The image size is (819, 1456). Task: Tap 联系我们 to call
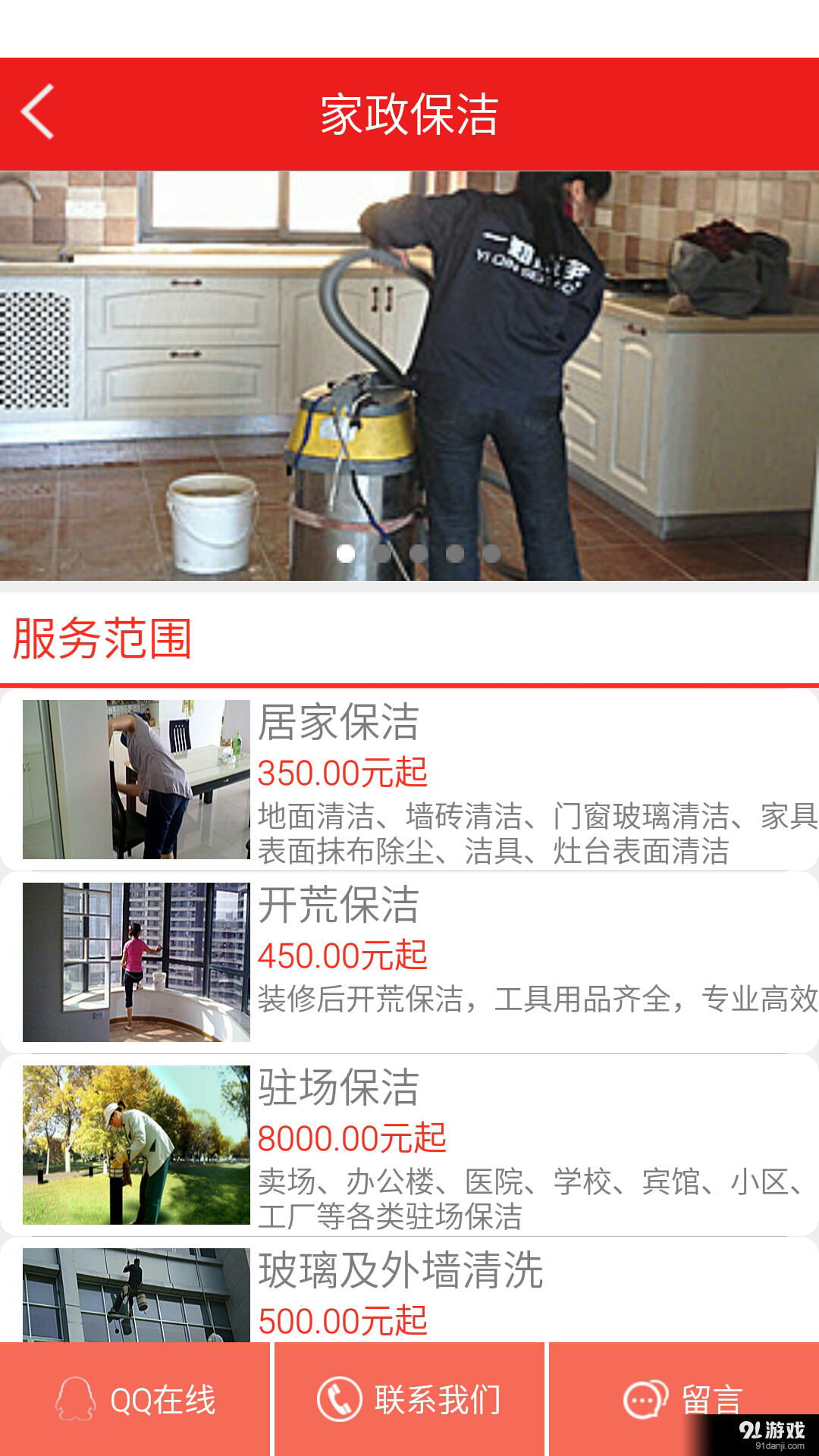point(409,1399)
